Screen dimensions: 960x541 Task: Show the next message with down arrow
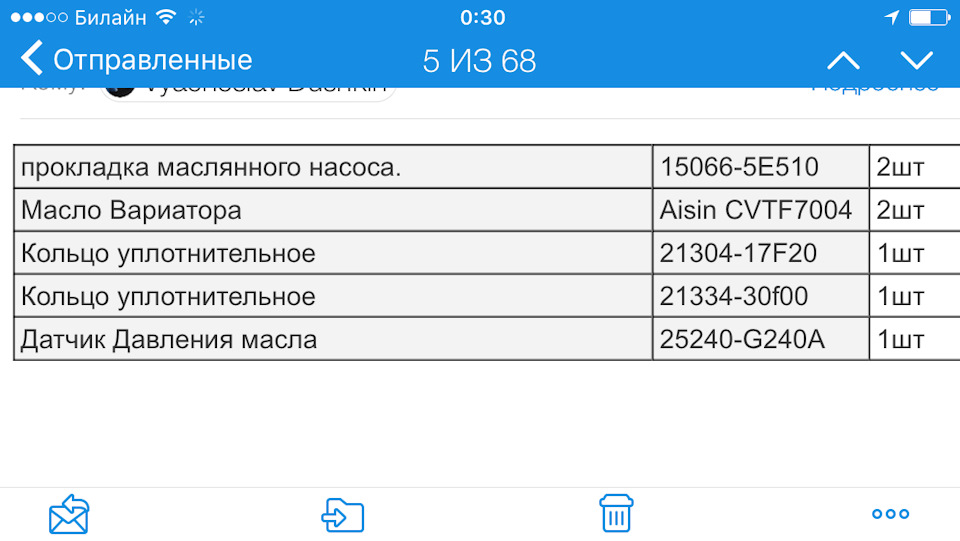tap(916, 61)
